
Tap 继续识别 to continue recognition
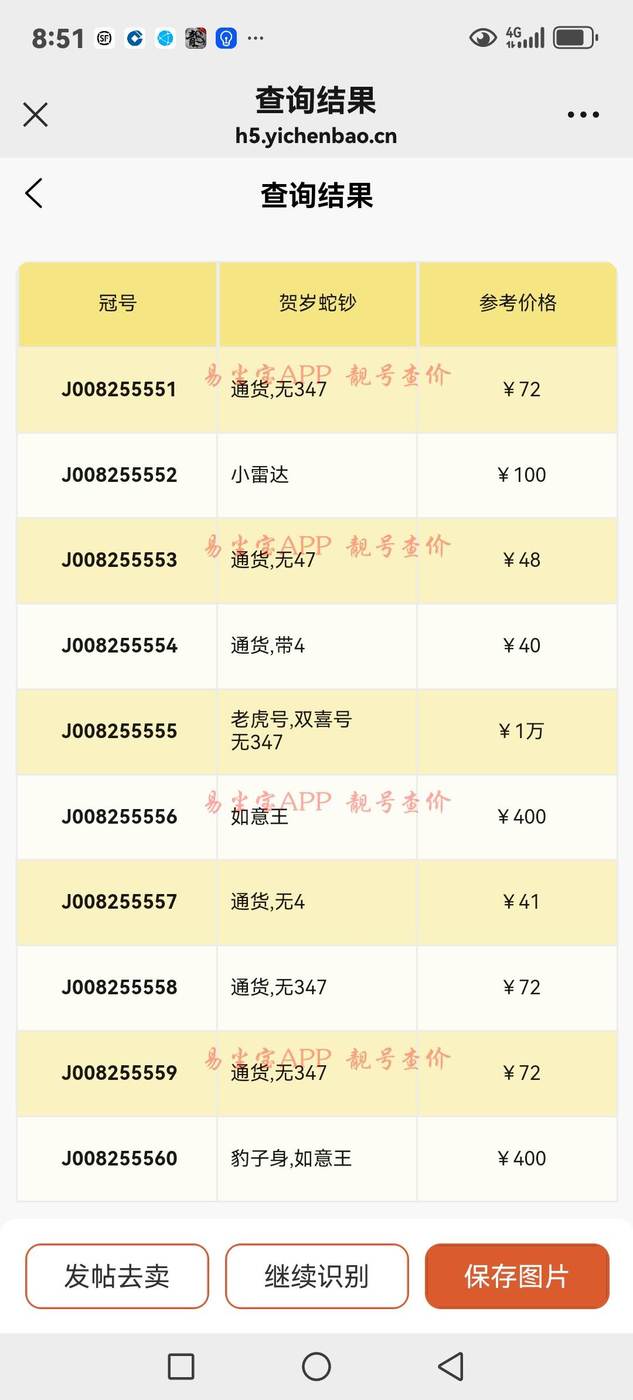click(317, 1276)
